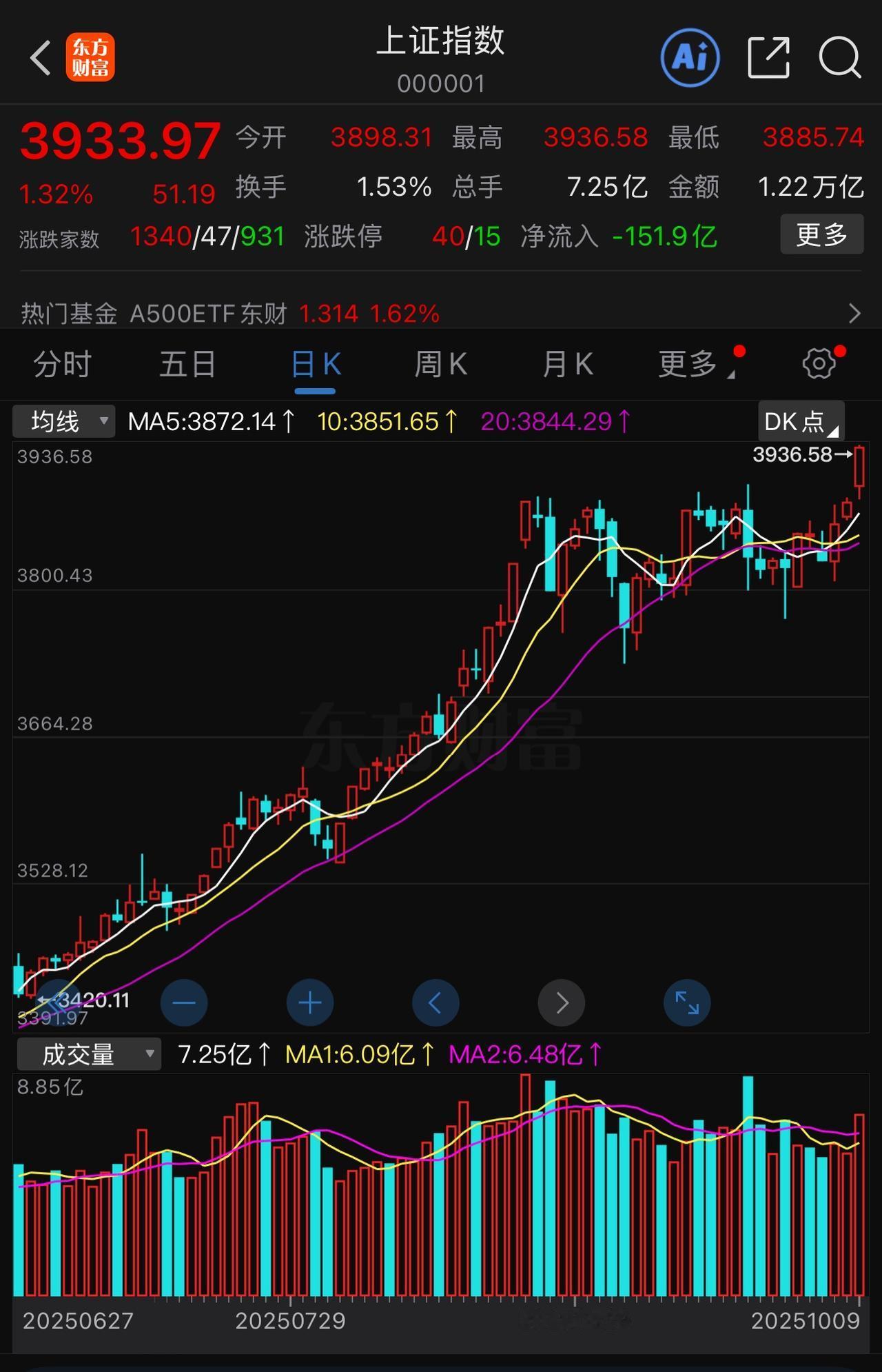This screenshot has width=882, height=1372.
Task: Switch to the 月K tab
Action: (568, 364)
